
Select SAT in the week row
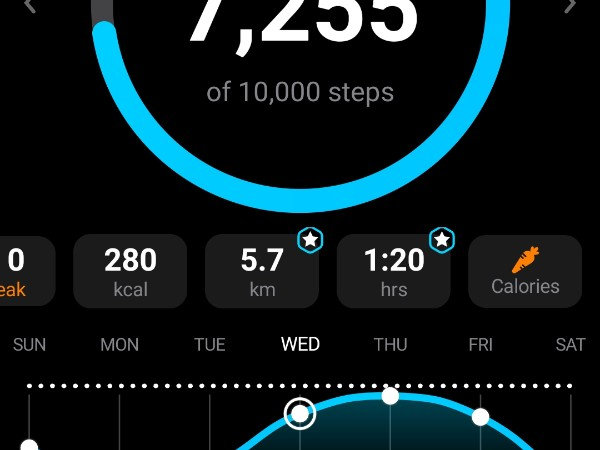(570, 345)
